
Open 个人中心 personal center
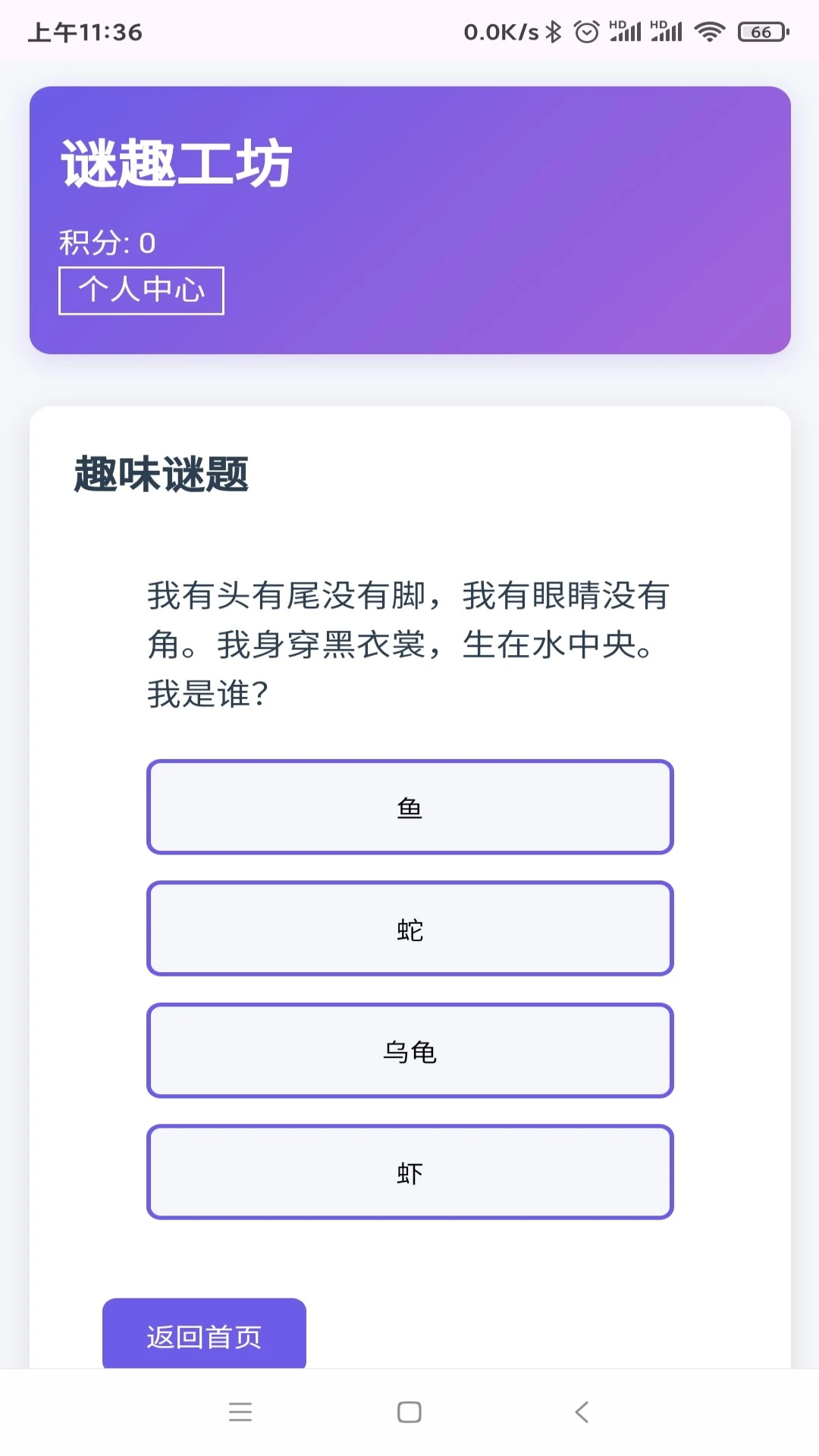(140, 290)
